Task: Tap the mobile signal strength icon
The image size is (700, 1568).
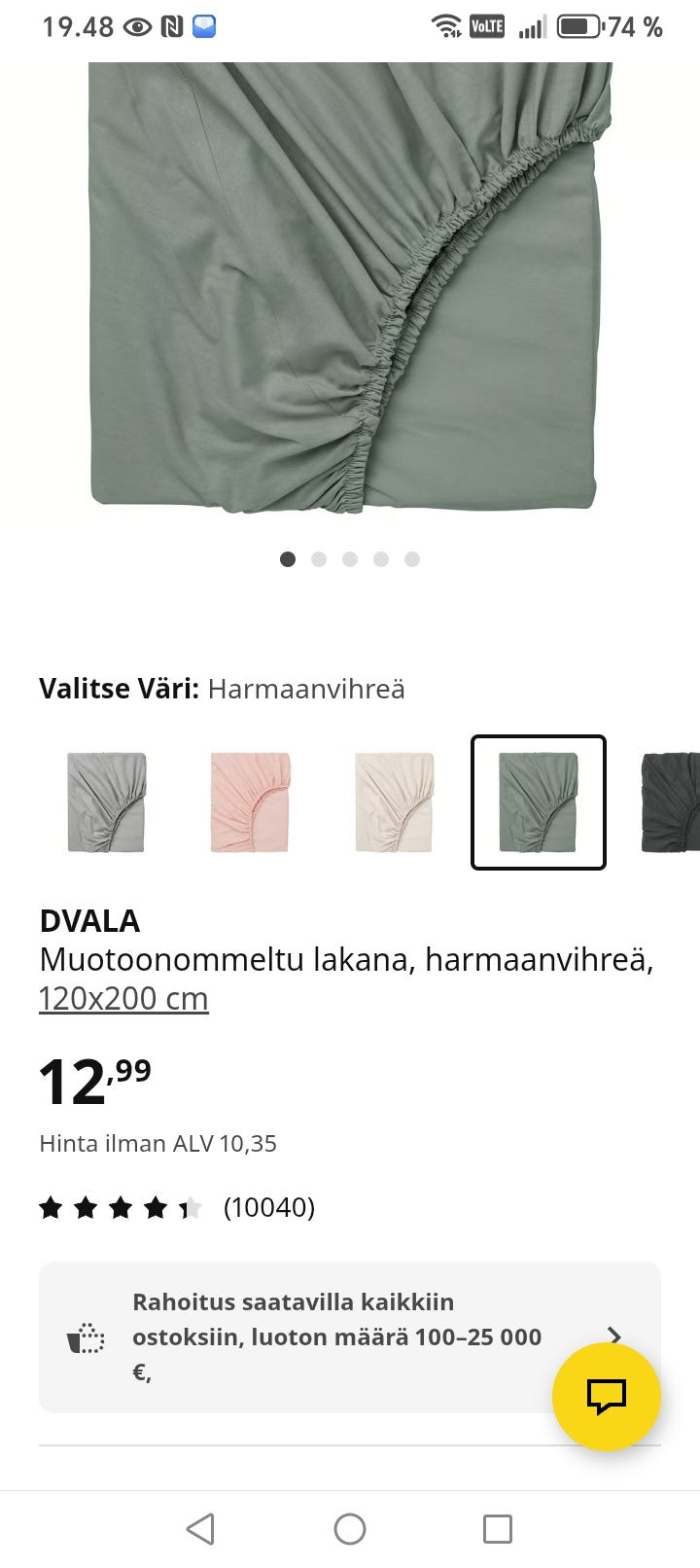Action: (533, 26)
